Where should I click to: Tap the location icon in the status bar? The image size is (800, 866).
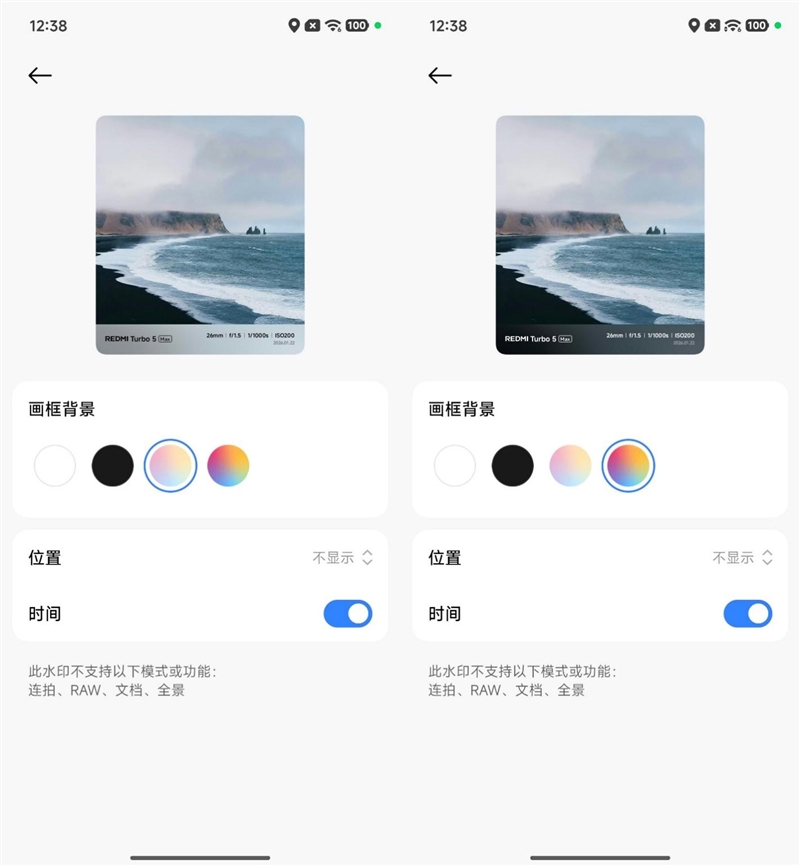click(294, 25)
